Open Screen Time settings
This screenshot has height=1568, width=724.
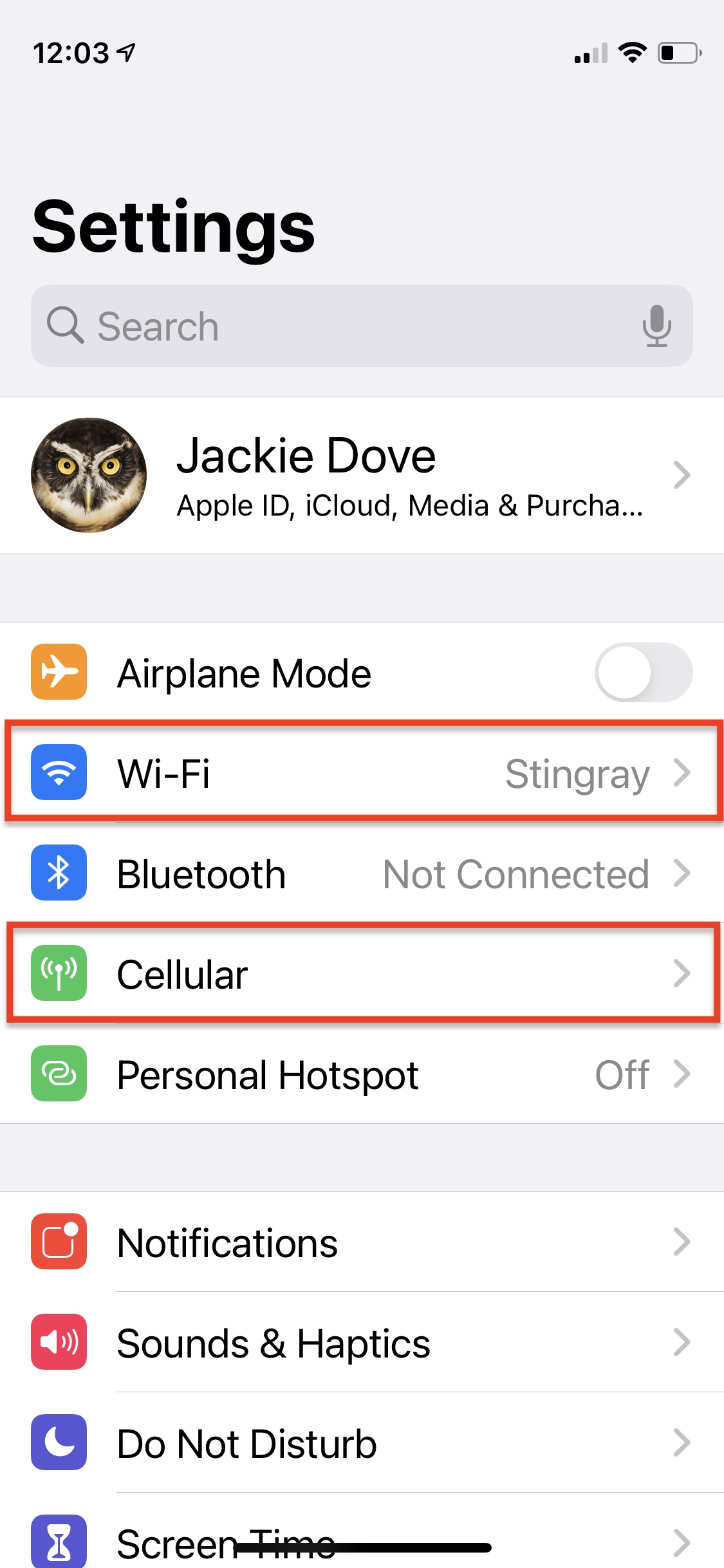(x=362, y=1532)
